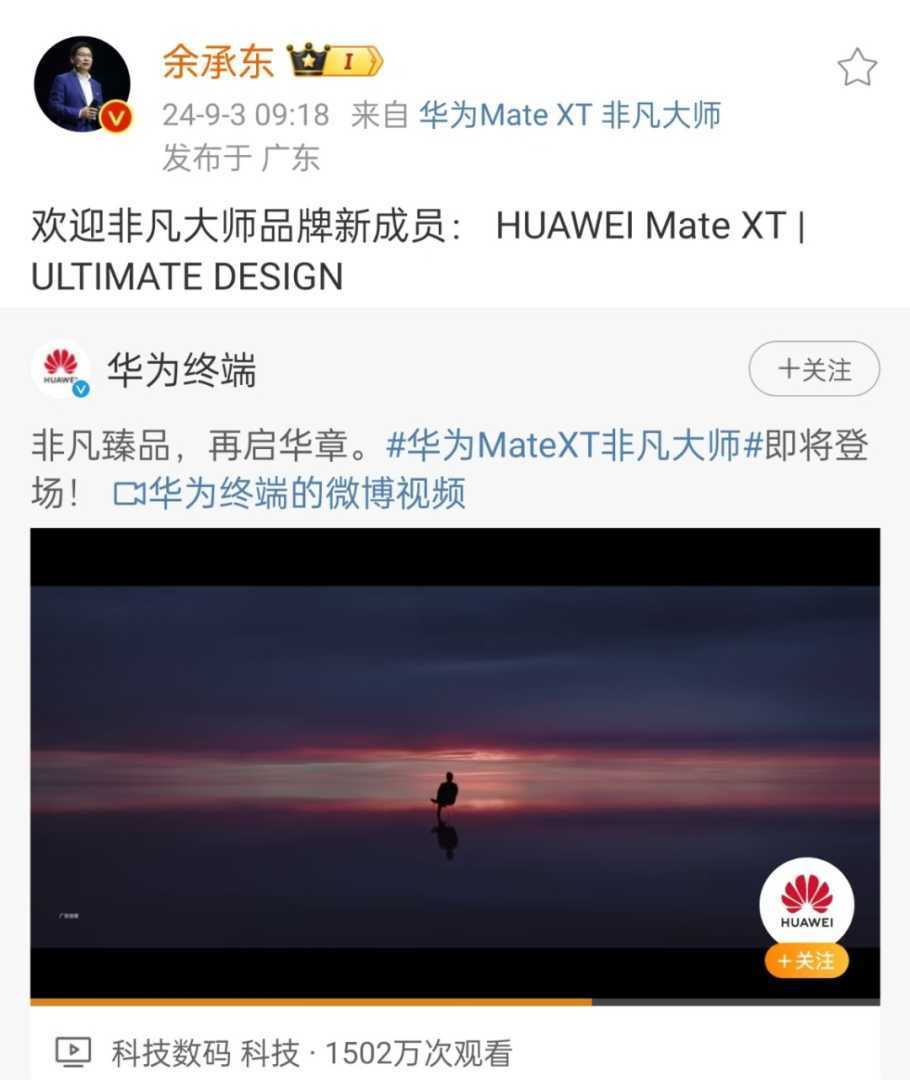Favorite this post with the star icon
Viewport: 910px width, 1080px height.
pyautogui.click(x=856, y=68)
